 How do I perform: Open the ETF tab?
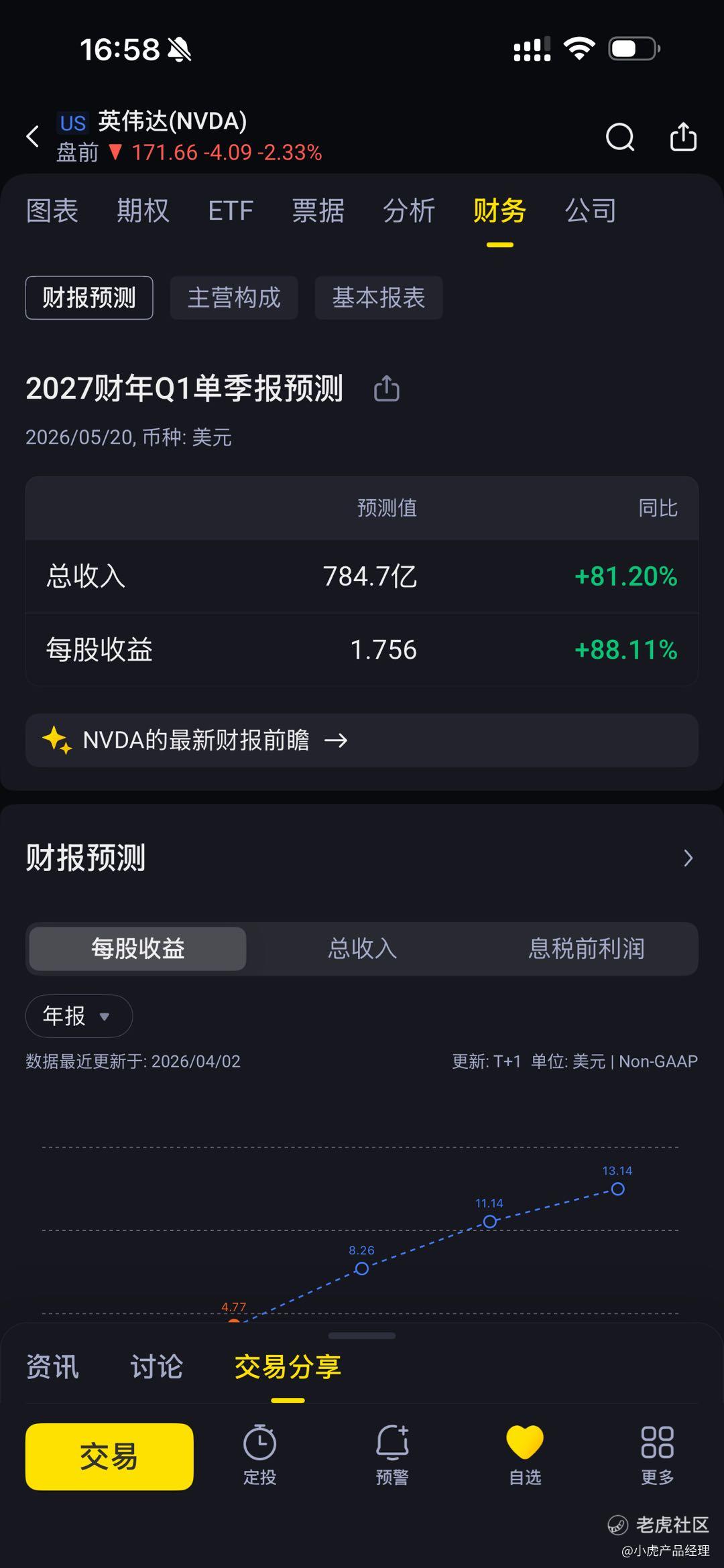(231, 210)
